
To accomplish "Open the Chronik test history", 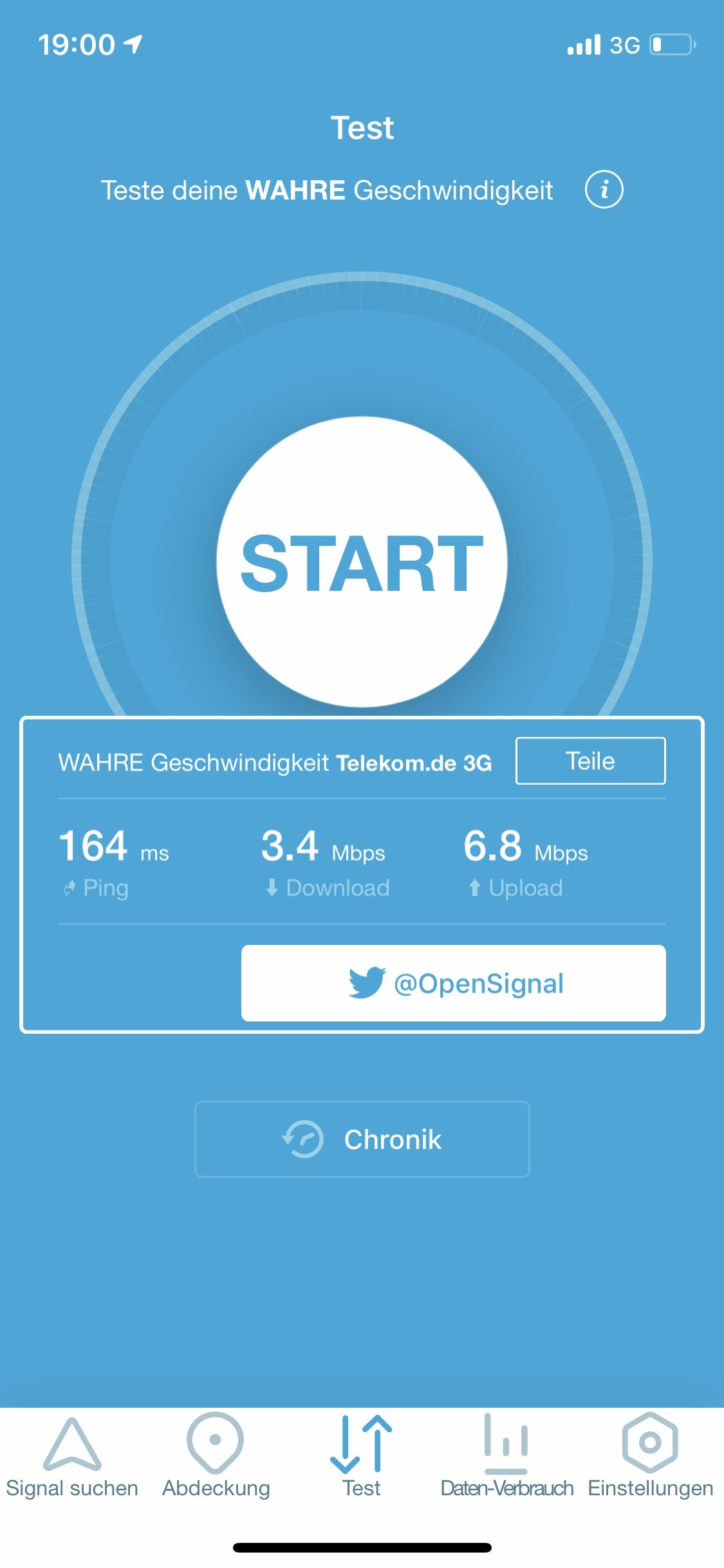I will (x=362, y=1139).
